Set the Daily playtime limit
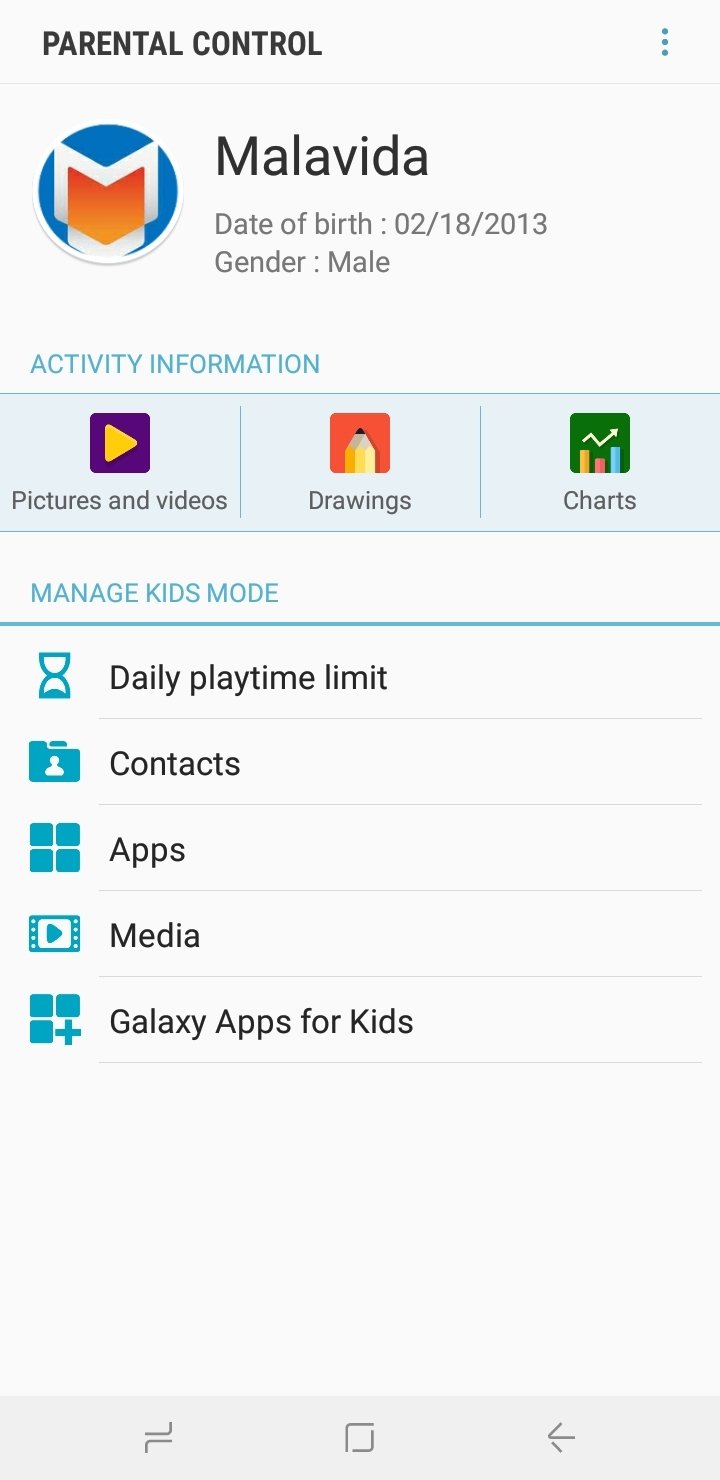Image resolution: width=720 pixels, height=1480 pixels. pyautogui.click(x=360, y=677)
